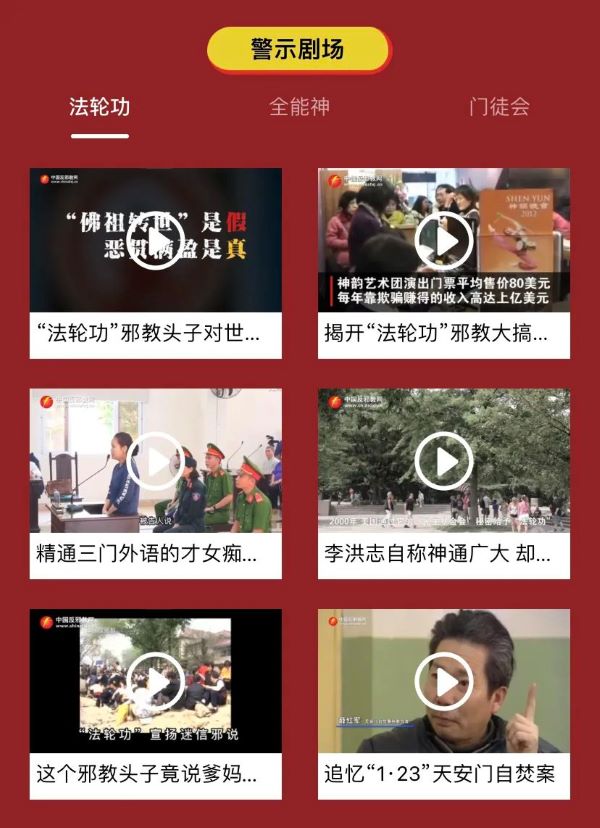
Task: Switch to the 全能神 tab
Action: pos(299,106)
